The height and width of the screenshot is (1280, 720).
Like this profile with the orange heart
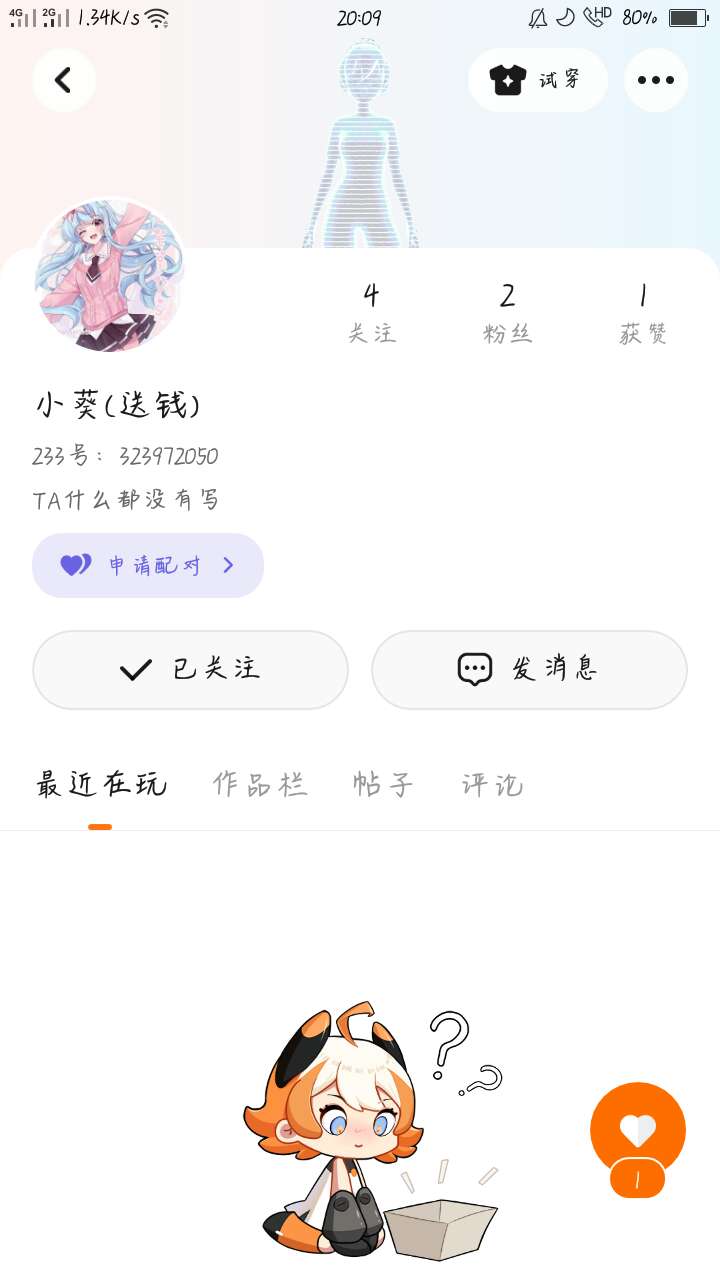(638, 1130)
